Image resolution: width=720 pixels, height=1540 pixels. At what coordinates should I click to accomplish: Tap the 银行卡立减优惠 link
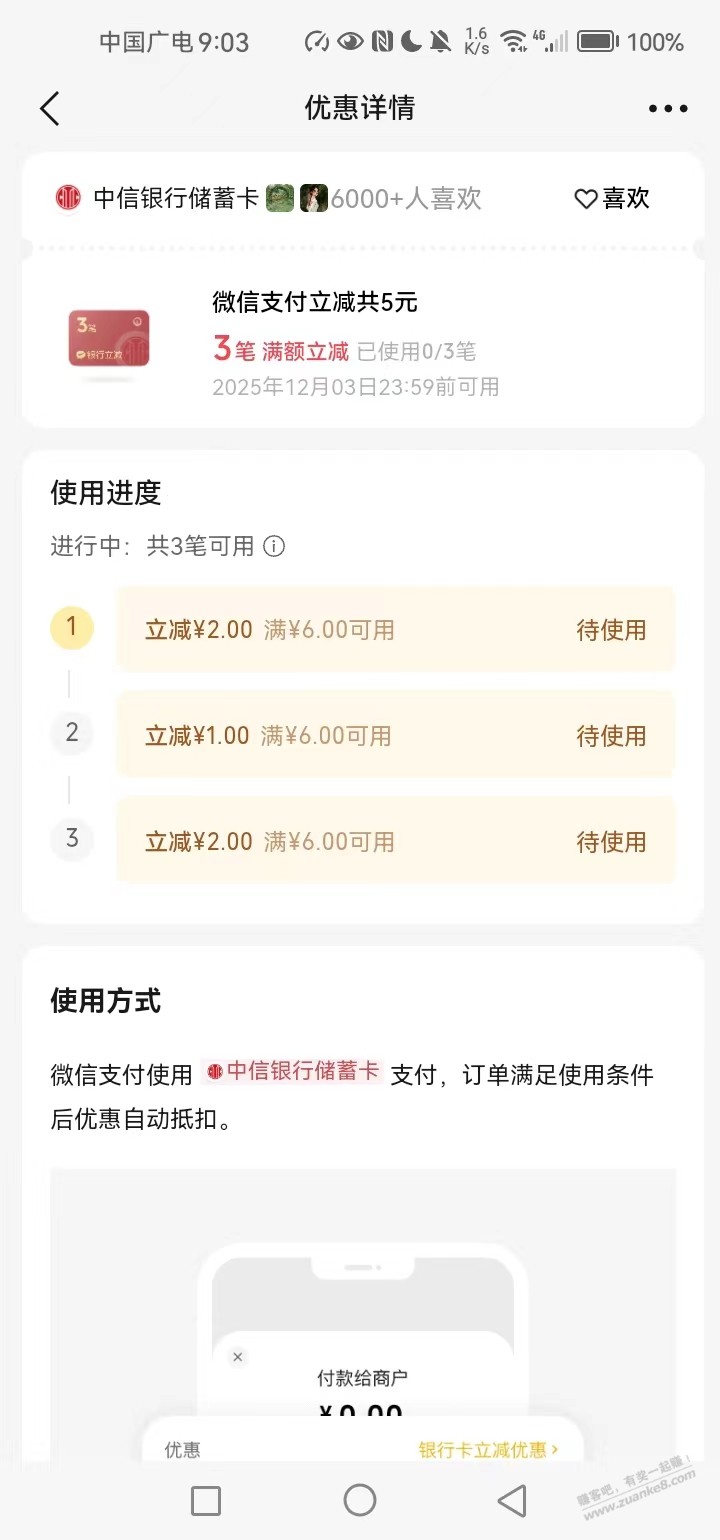coord(487,1449)
